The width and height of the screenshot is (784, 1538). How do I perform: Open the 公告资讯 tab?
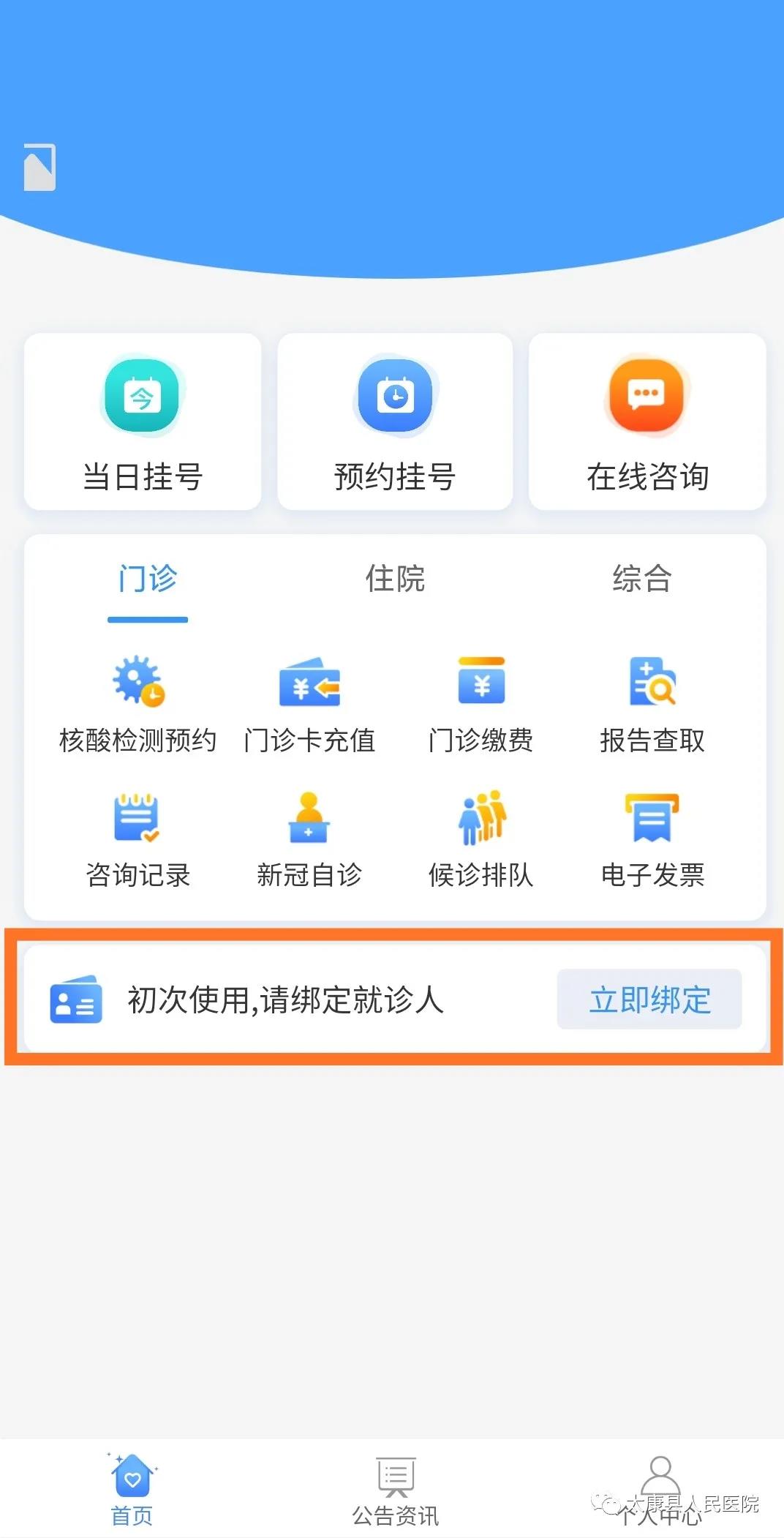point(395,1490)
